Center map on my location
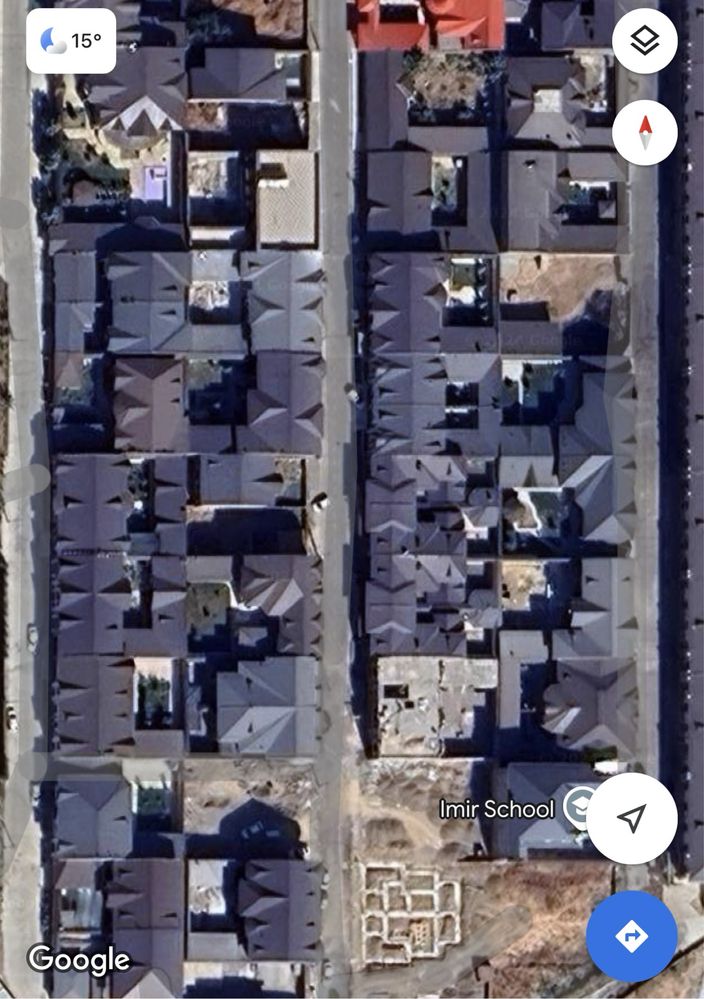704x999 pixels. click(631, 819)
